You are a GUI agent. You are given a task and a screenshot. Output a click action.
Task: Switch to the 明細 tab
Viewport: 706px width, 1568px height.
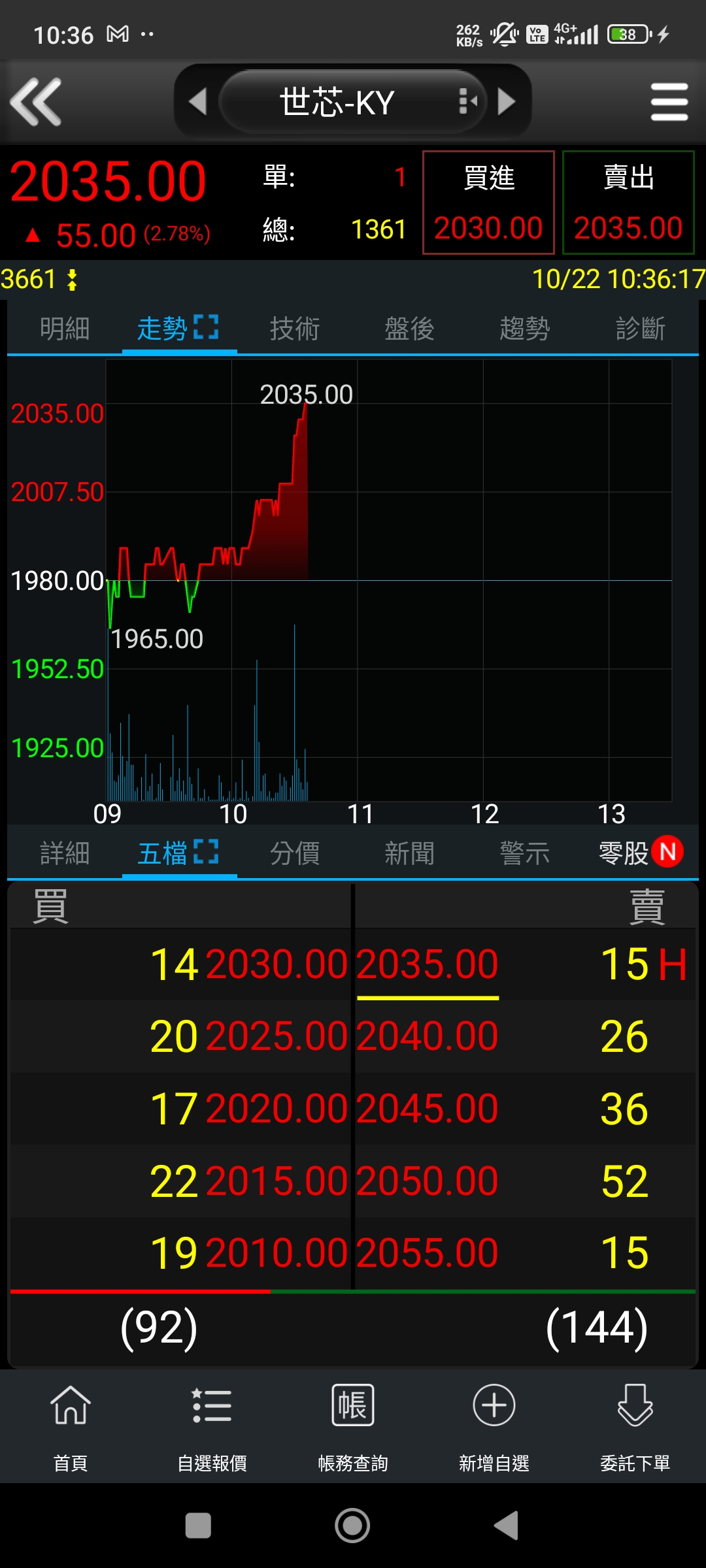tap(65, 329)
